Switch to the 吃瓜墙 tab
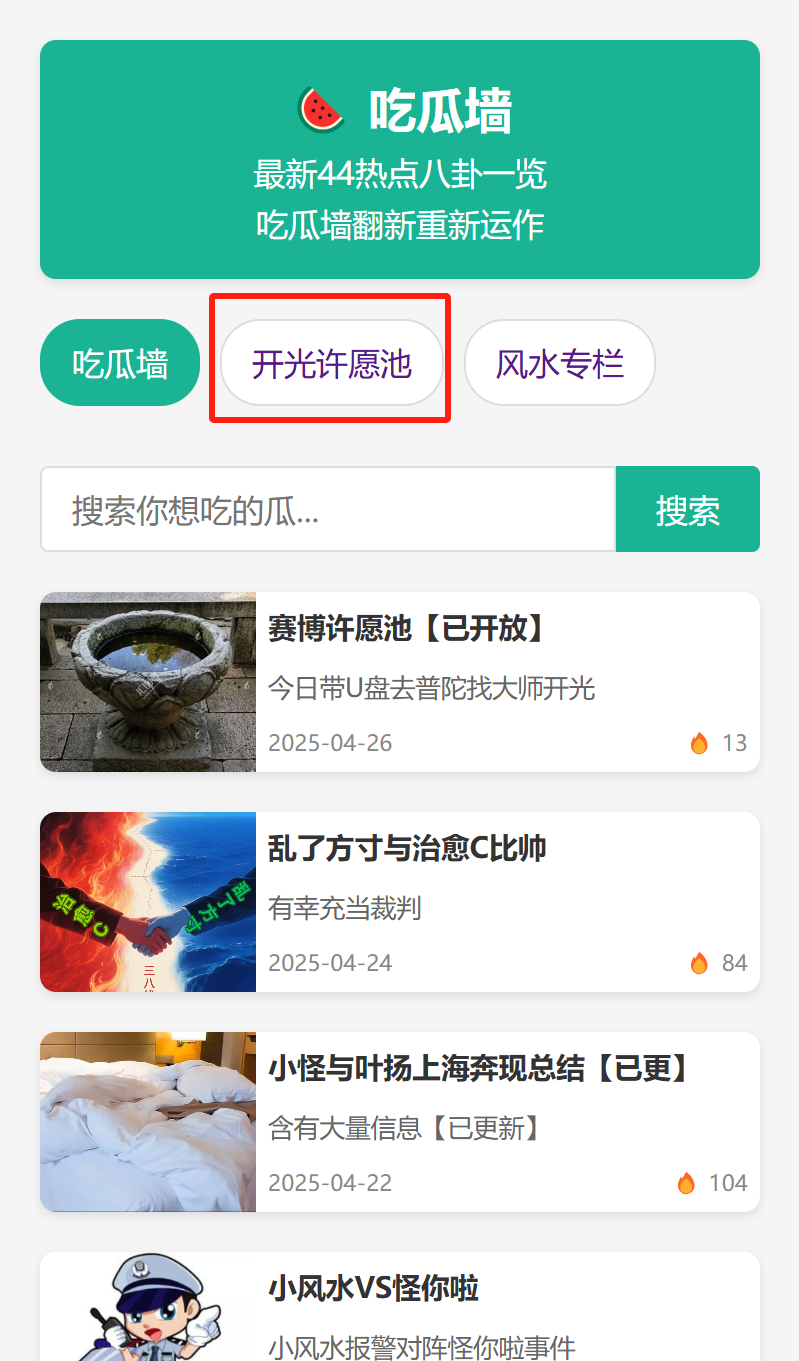799x1361 pixels. (120, 363)
